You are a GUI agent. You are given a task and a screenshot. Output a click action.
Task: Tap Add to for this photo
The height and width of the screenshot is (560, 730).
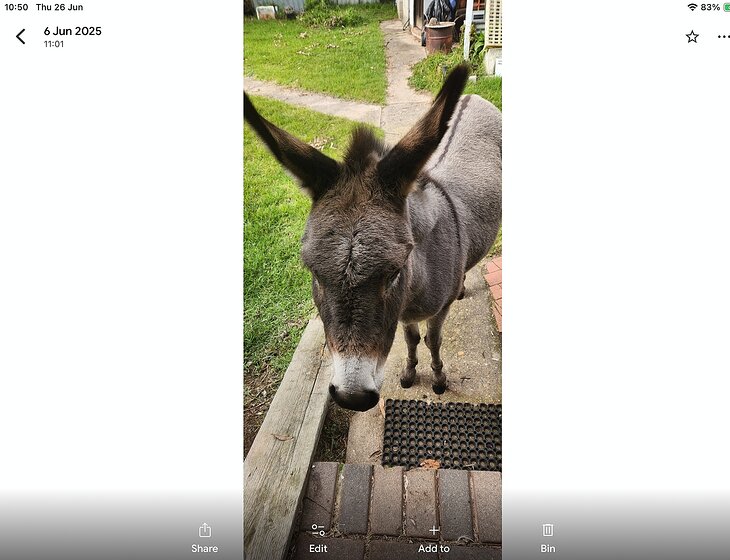coord(434,537)
